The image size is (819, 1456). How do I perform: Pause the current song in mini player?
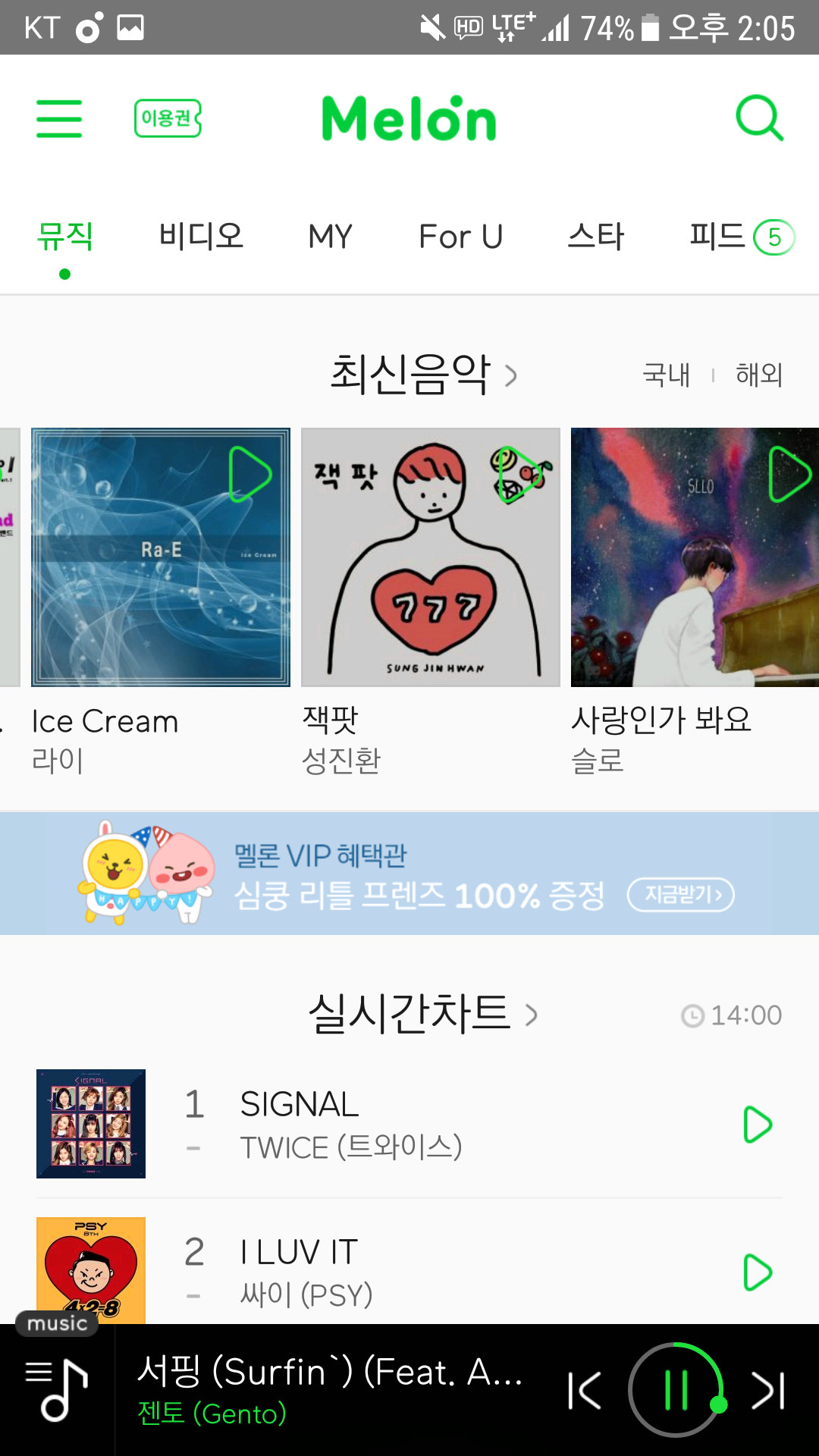click(676, 1390)
